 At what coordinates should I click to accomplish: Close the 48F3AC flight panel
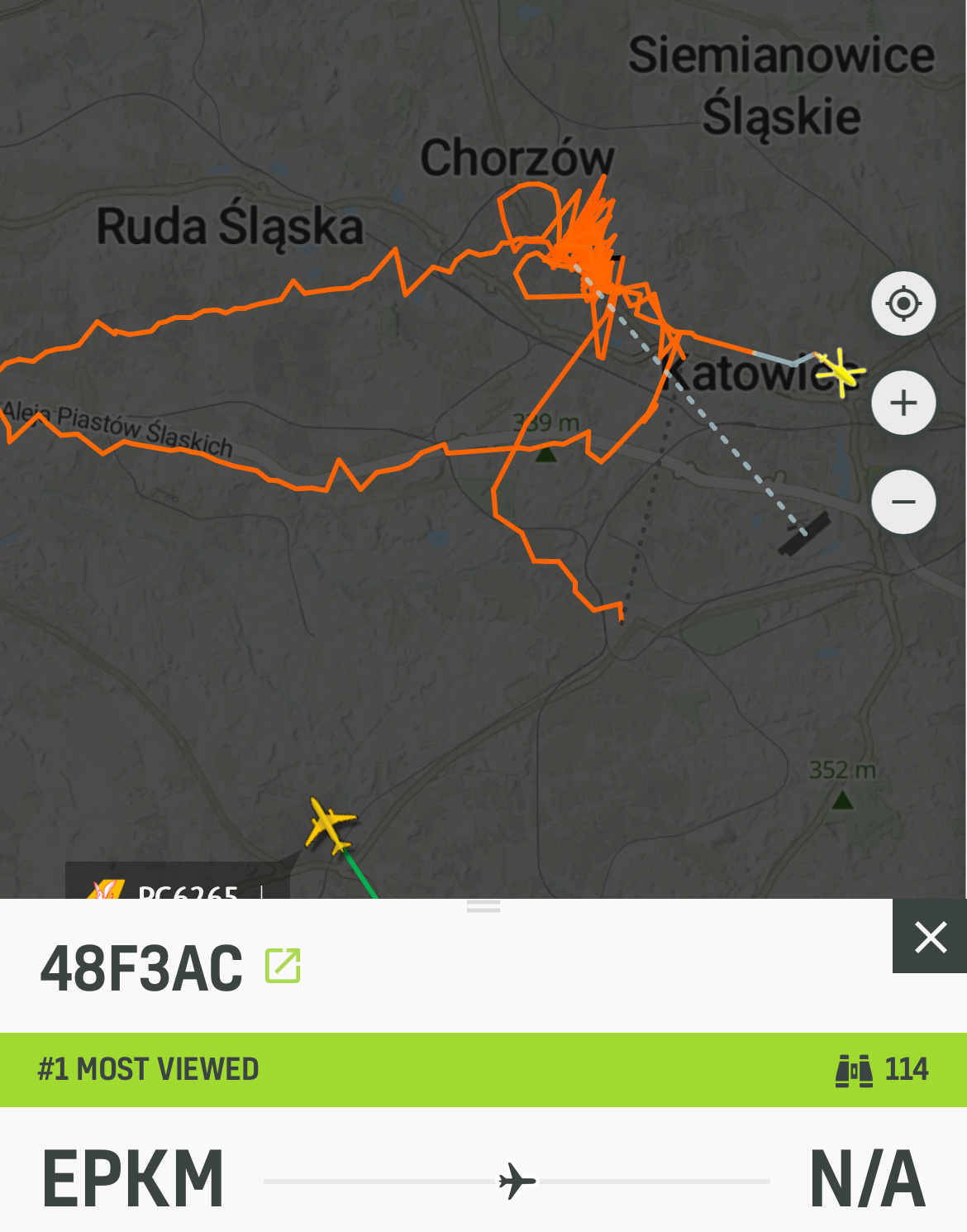930,937
